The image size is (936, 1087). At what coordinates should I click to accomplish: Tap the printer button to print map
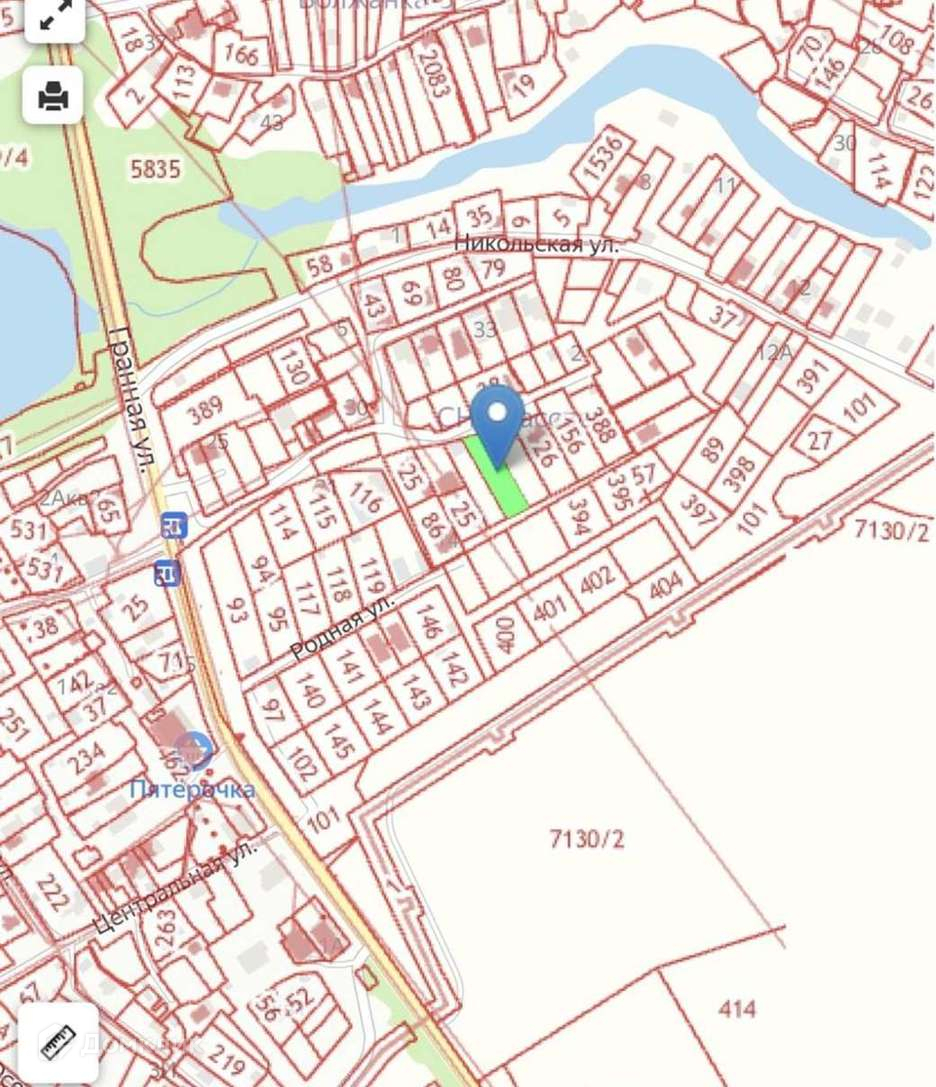click(x=53, y=95)
